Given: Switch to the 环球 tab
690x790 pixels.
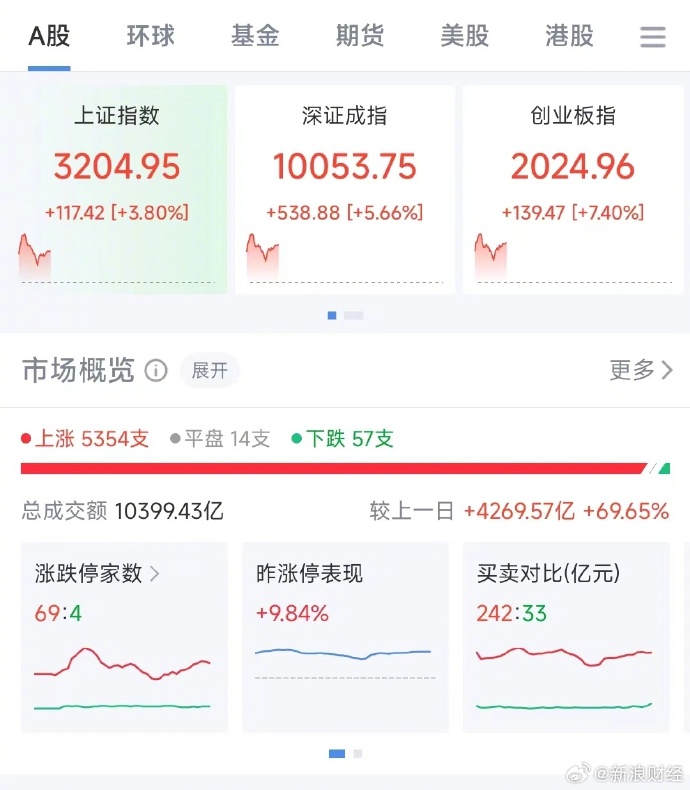Looking at the screenshot, I should (x=150, y=37).
